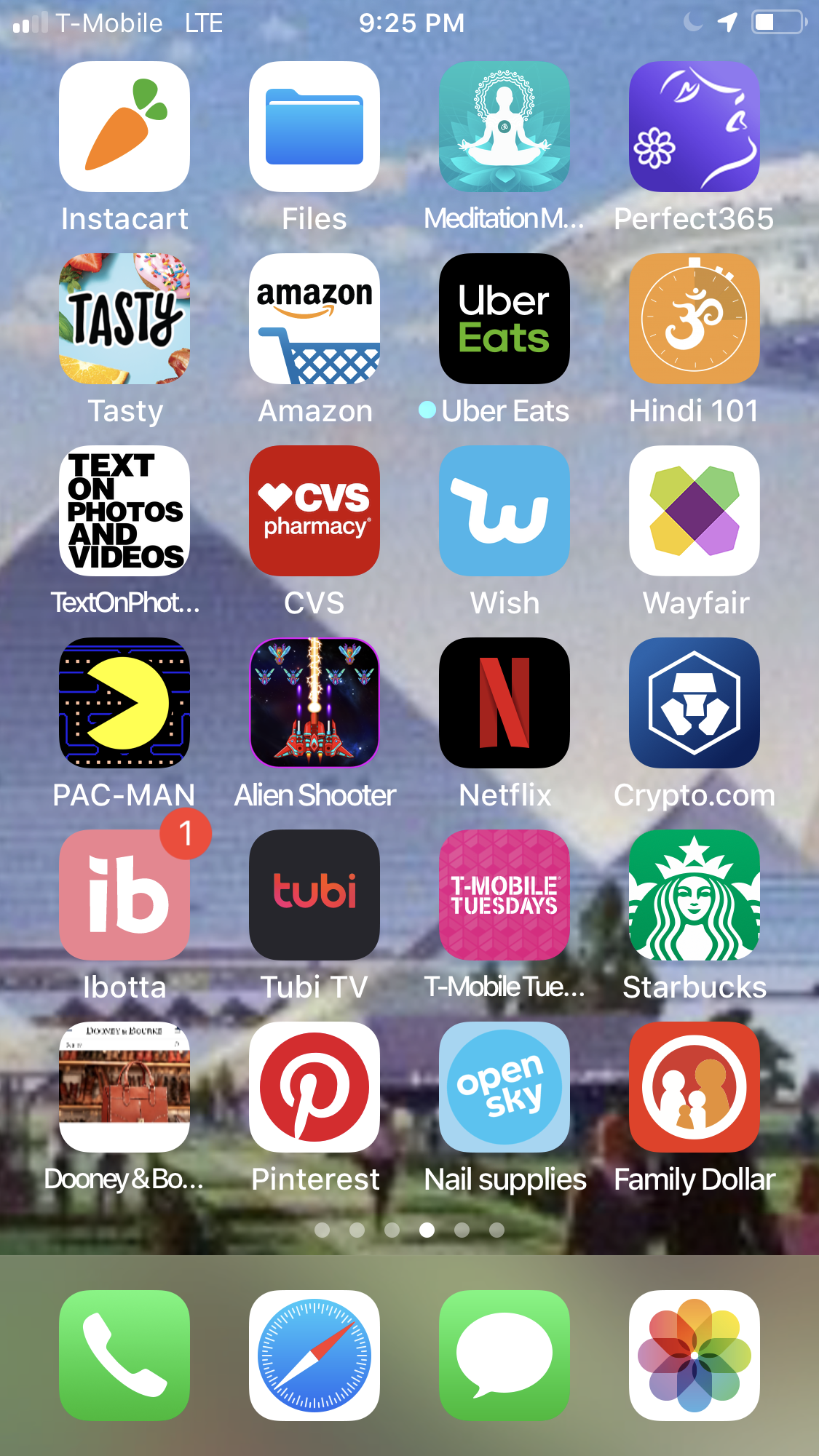Open the Wayfair app
The height and width of the screenshot is (1456, 819).
tap(695, 511)
